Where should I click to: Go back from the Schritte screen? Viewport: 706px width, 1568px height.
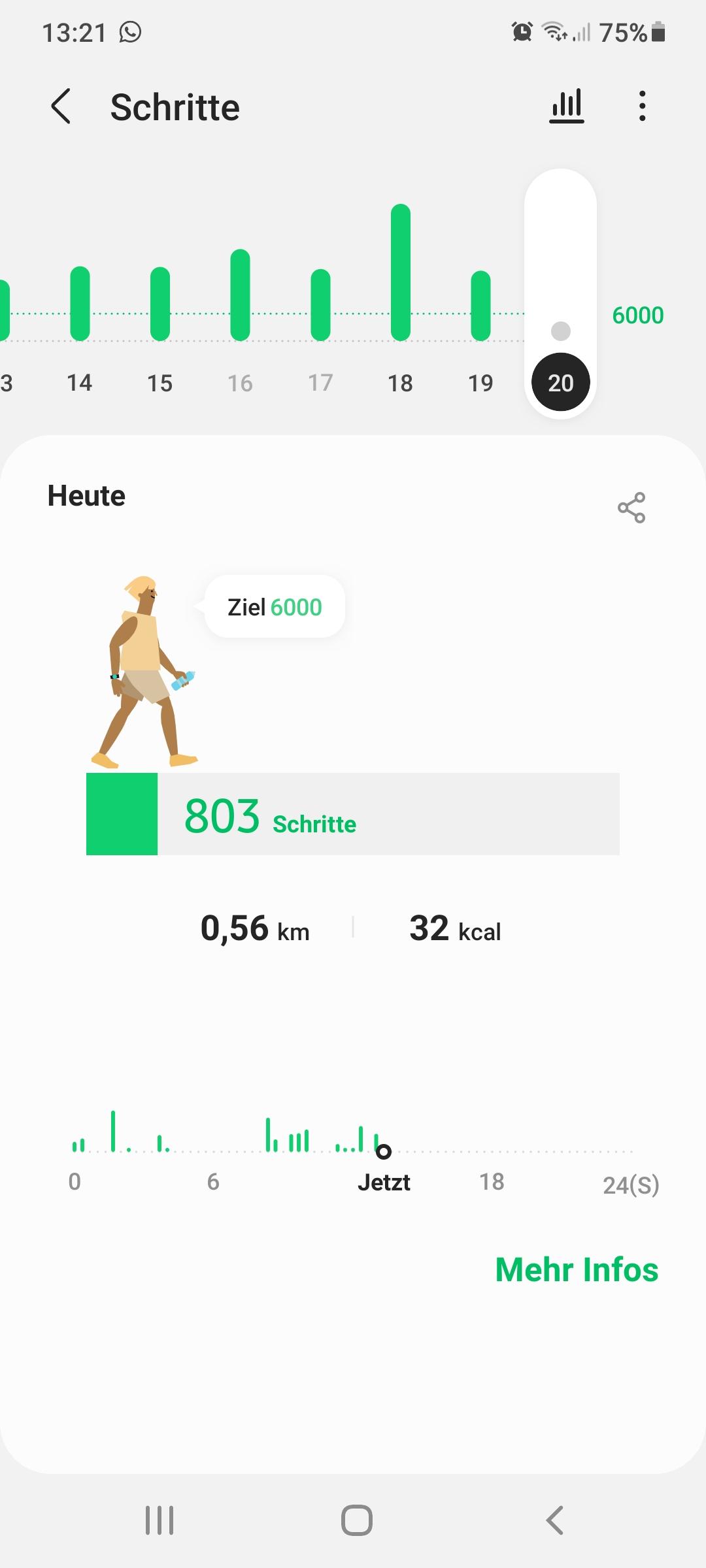pyautogui.click(x=61, y=106)
